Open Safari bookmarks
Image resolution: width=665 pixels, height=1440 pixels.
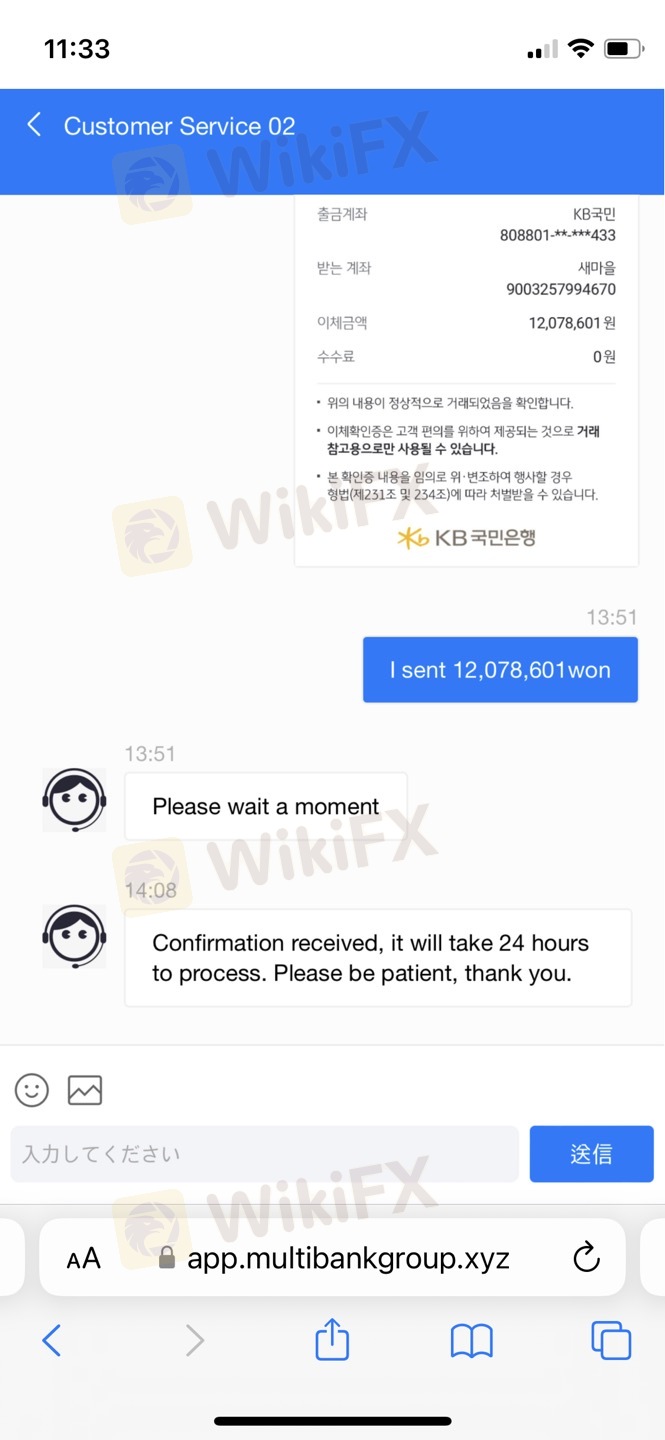coord(471,1340)
